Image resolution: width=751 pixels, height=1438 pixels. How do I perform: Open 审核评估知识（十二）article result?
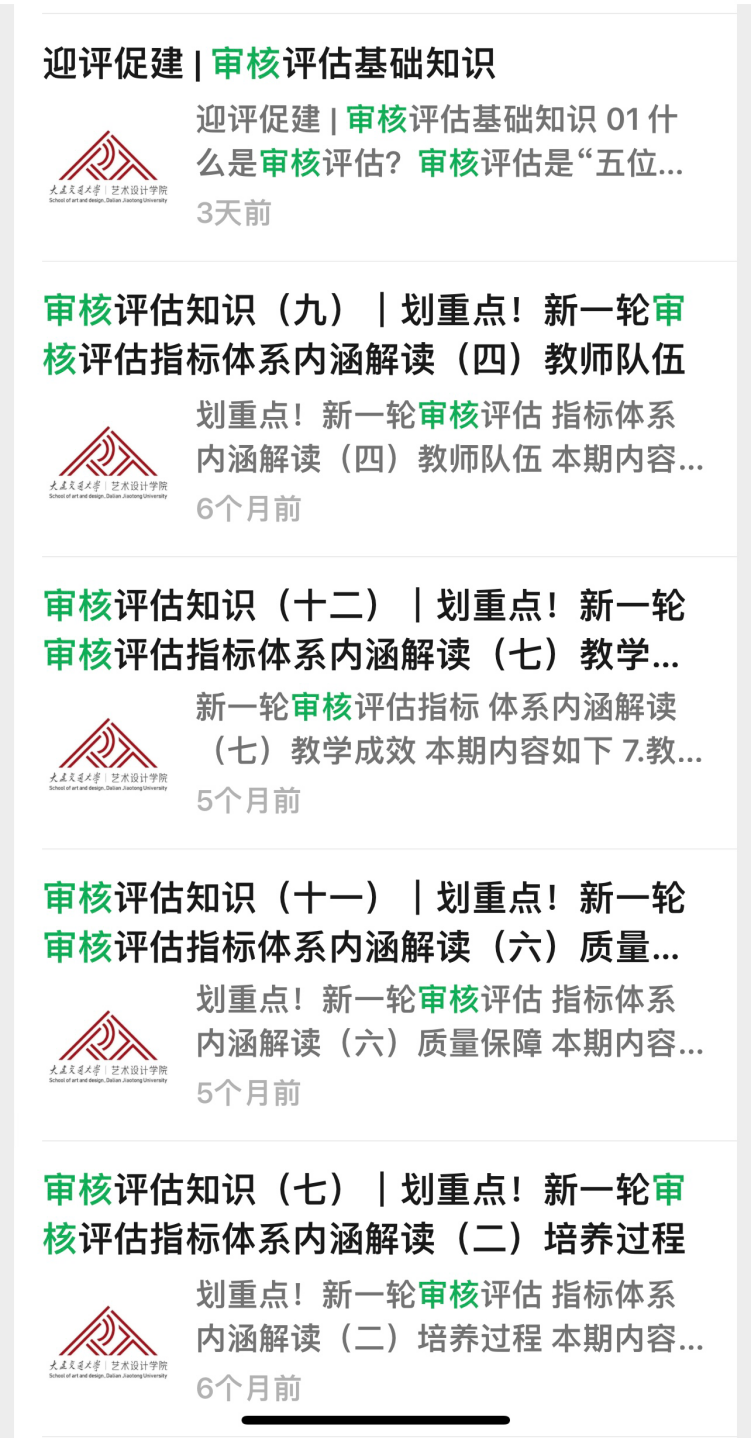pos(364,630)
